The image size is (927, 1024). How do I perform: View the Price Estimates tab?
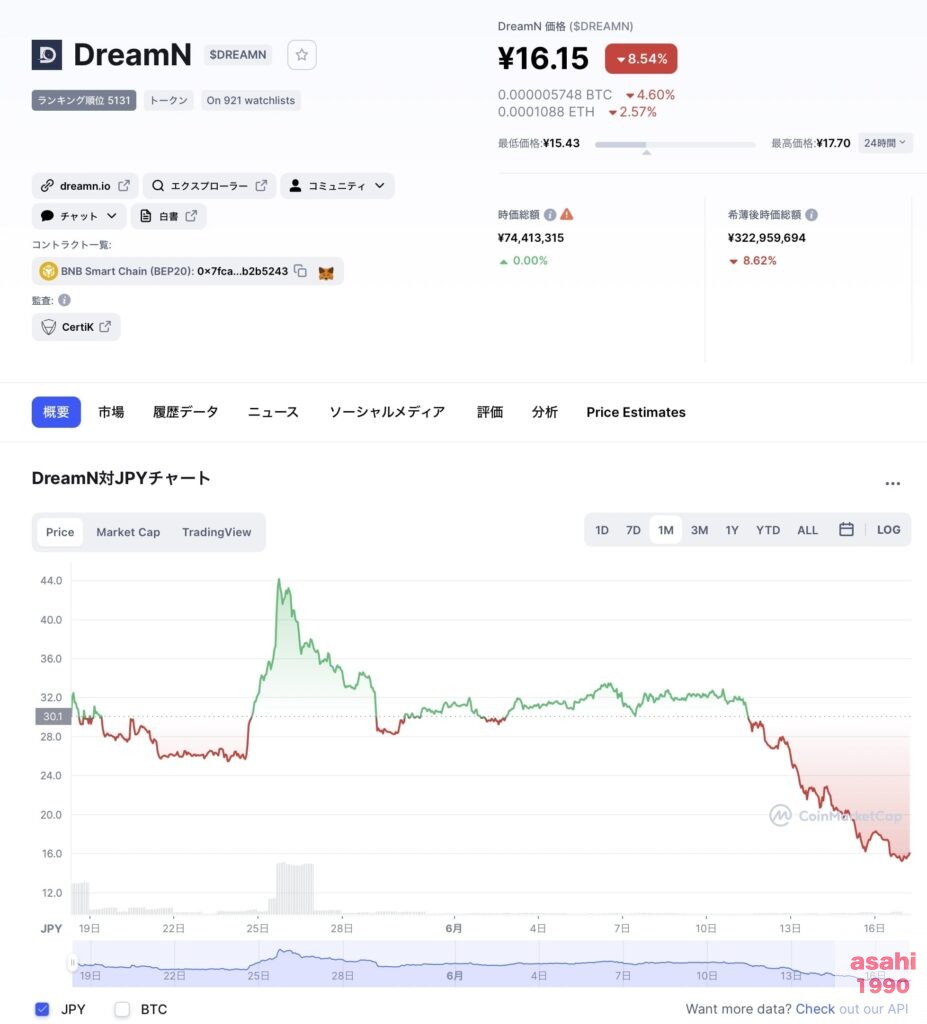(636, 412)
